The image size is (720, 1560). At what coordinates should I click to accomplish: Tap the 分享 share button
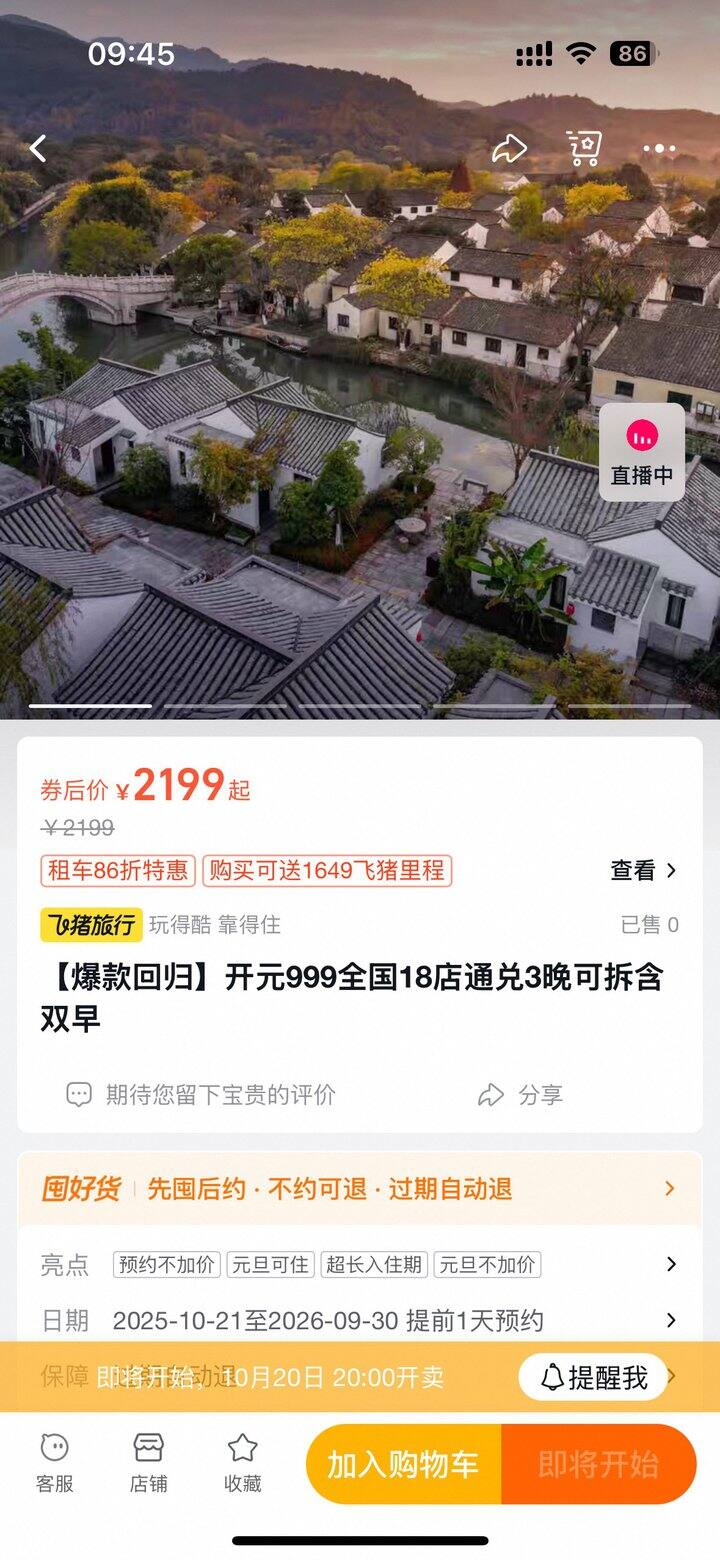click(520, 1094)
